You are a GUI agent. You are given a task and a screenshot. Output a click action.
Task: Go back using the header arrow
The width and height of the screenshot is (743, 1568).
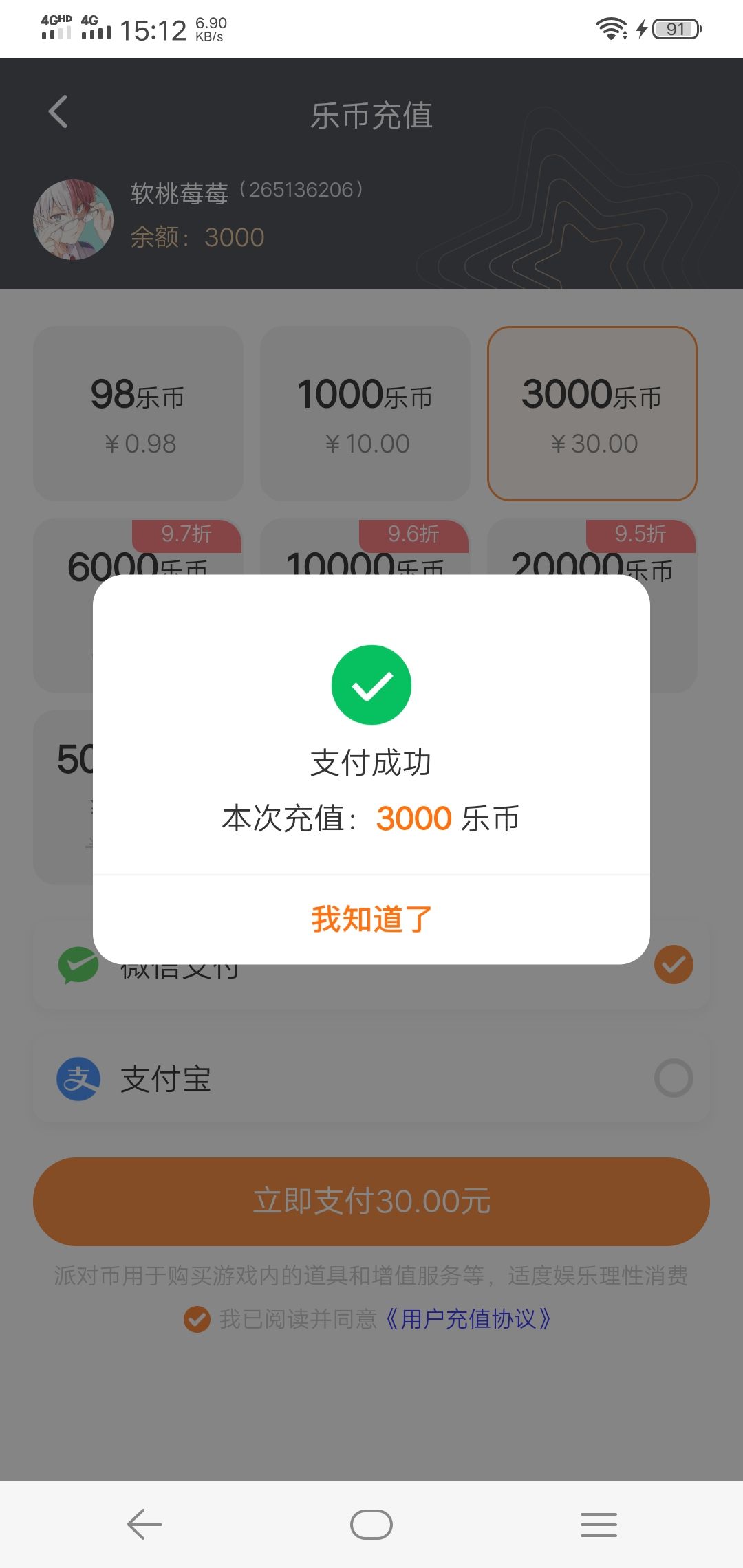click(x=58, y=112)
